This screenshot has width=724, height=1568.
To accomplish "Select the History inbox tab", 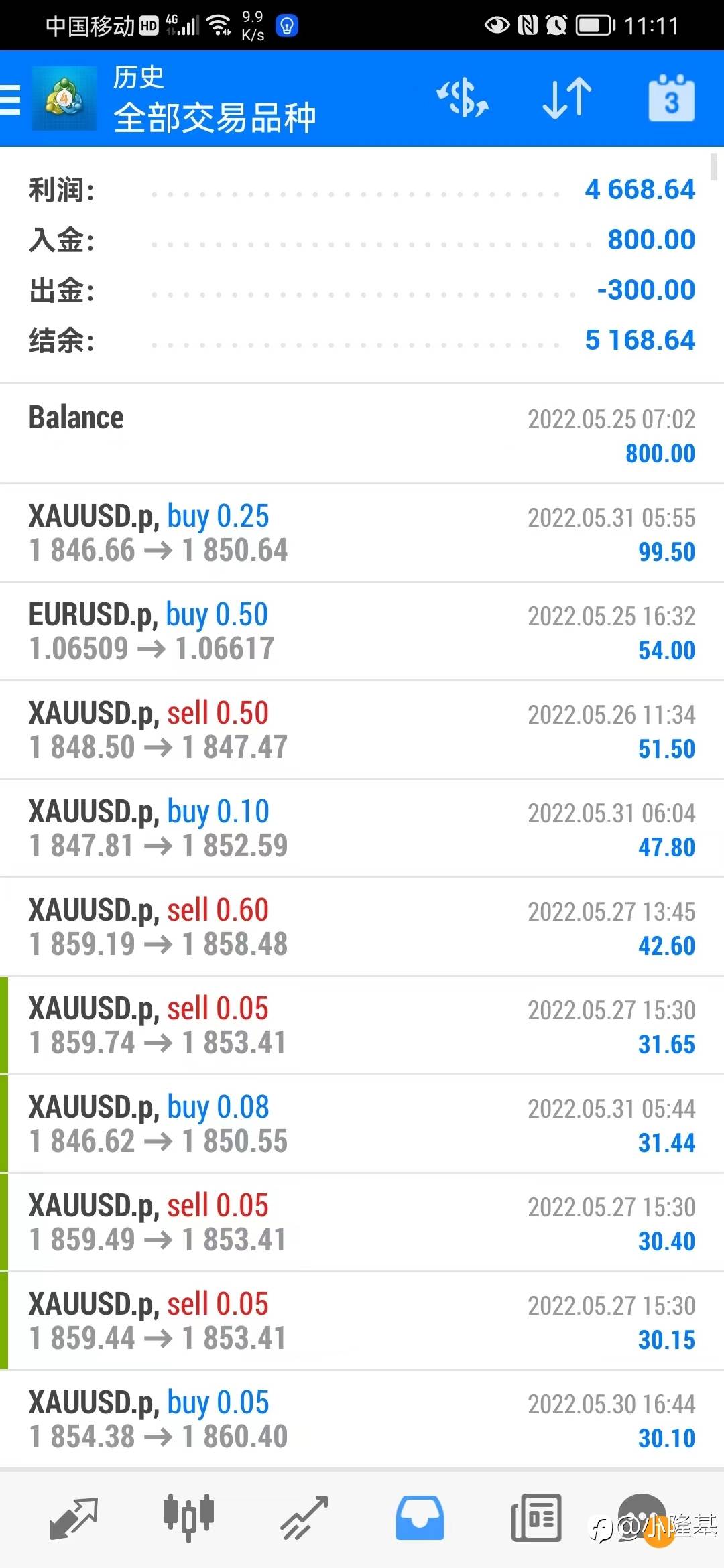I will coord(420,1518).
